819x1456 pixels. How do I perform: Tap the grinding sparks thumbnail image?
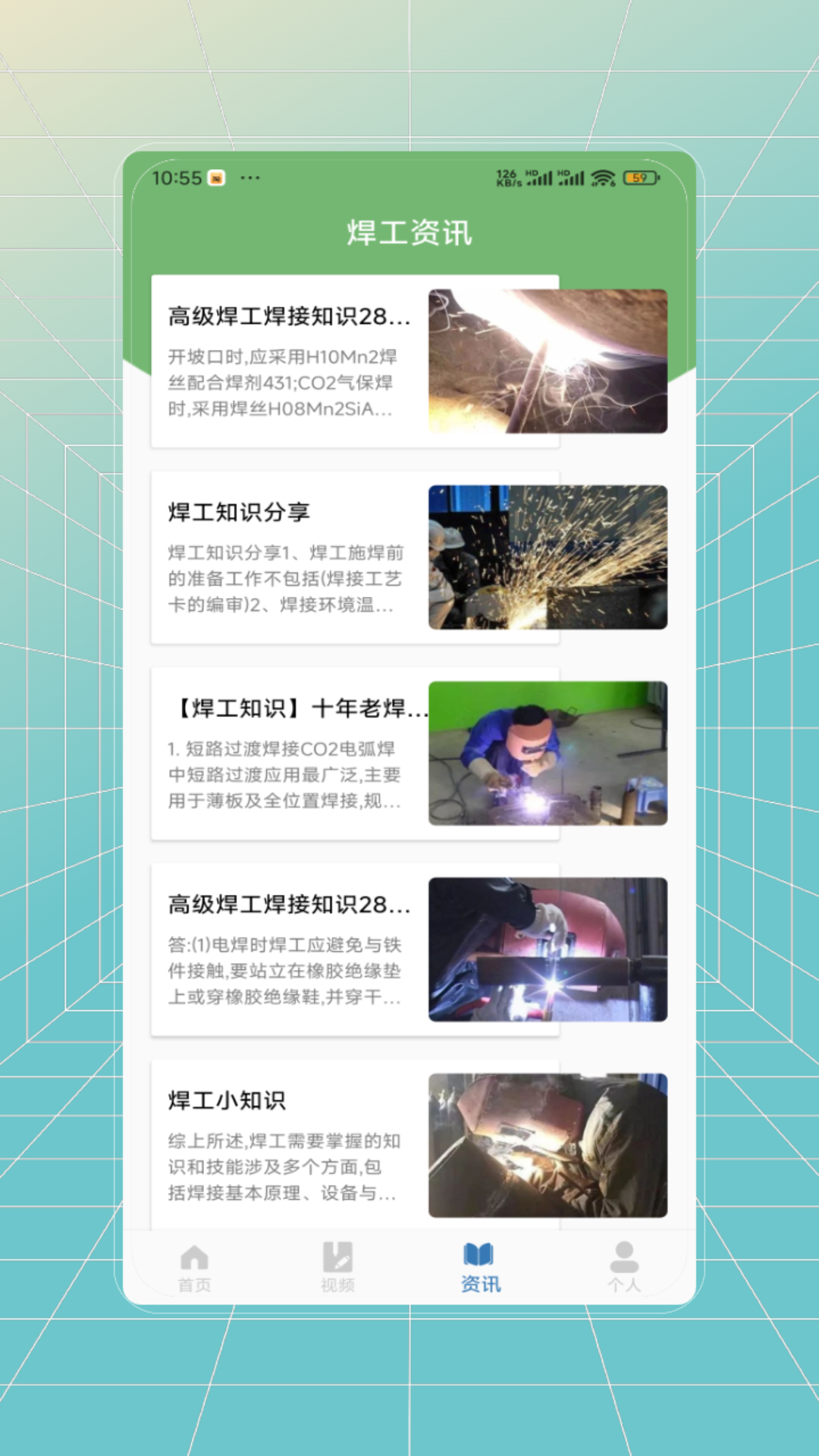(548, 556)
